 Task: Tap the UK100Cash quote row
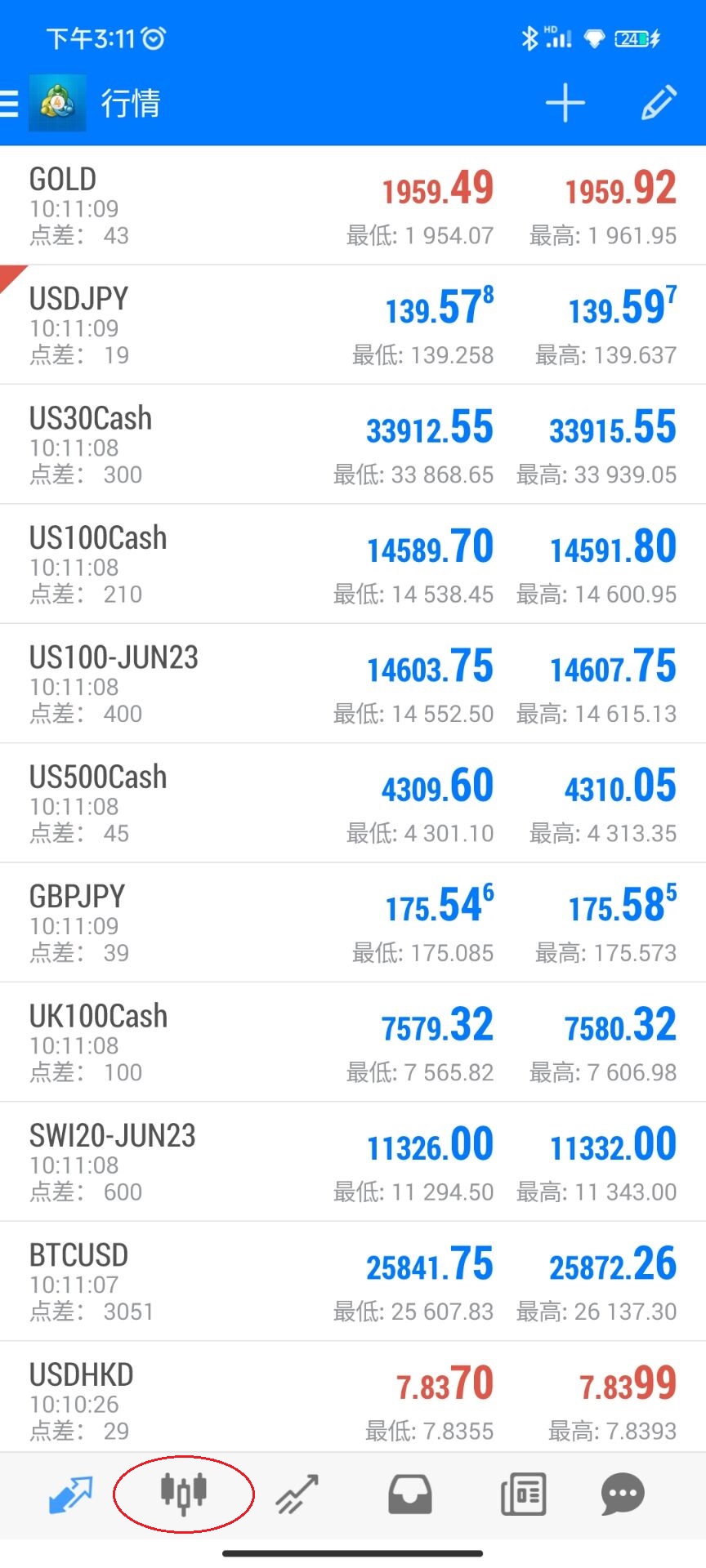click(353, 1042)
